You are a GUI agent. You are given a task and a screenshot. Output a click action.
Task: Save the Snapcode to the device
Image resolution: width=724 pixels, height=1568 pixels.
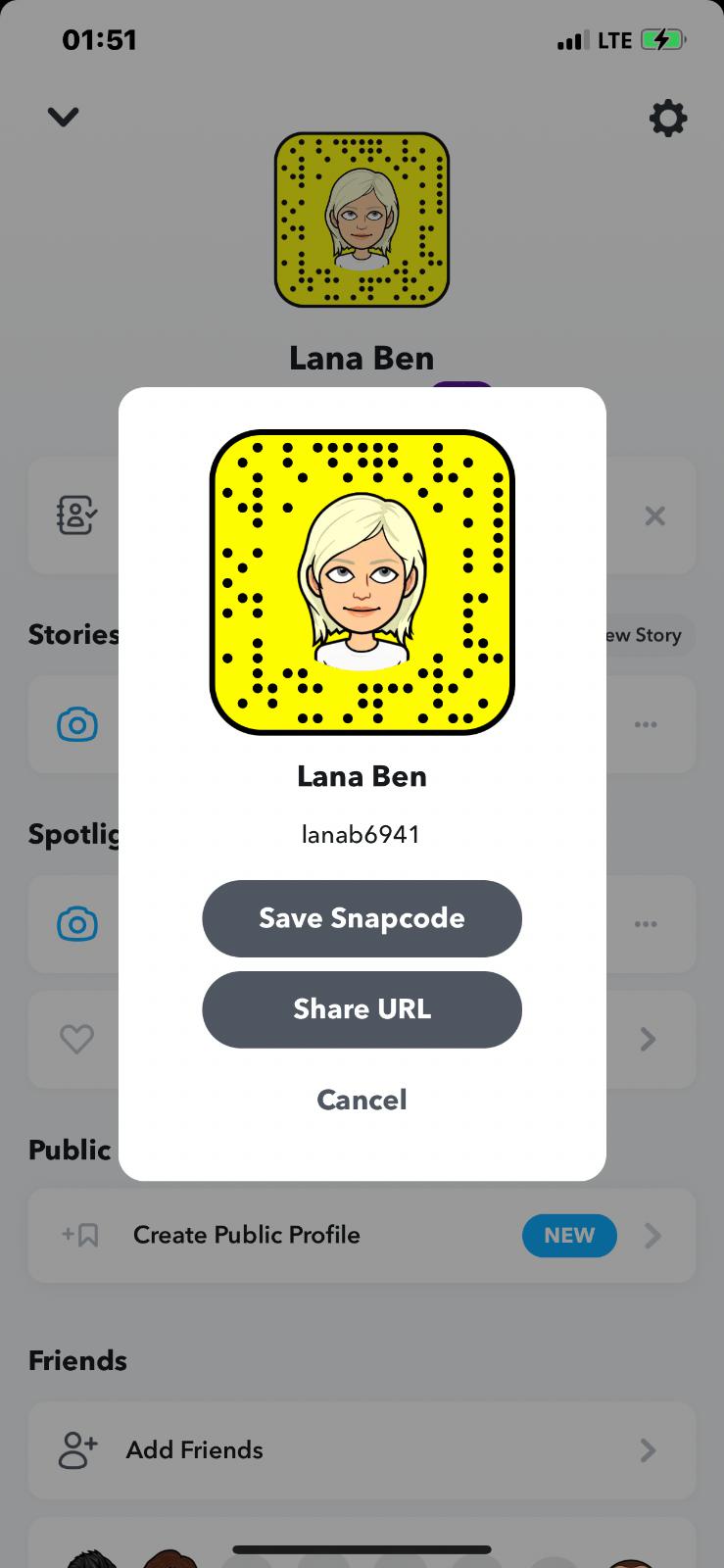pyautogui.click(x=362, y=918)
